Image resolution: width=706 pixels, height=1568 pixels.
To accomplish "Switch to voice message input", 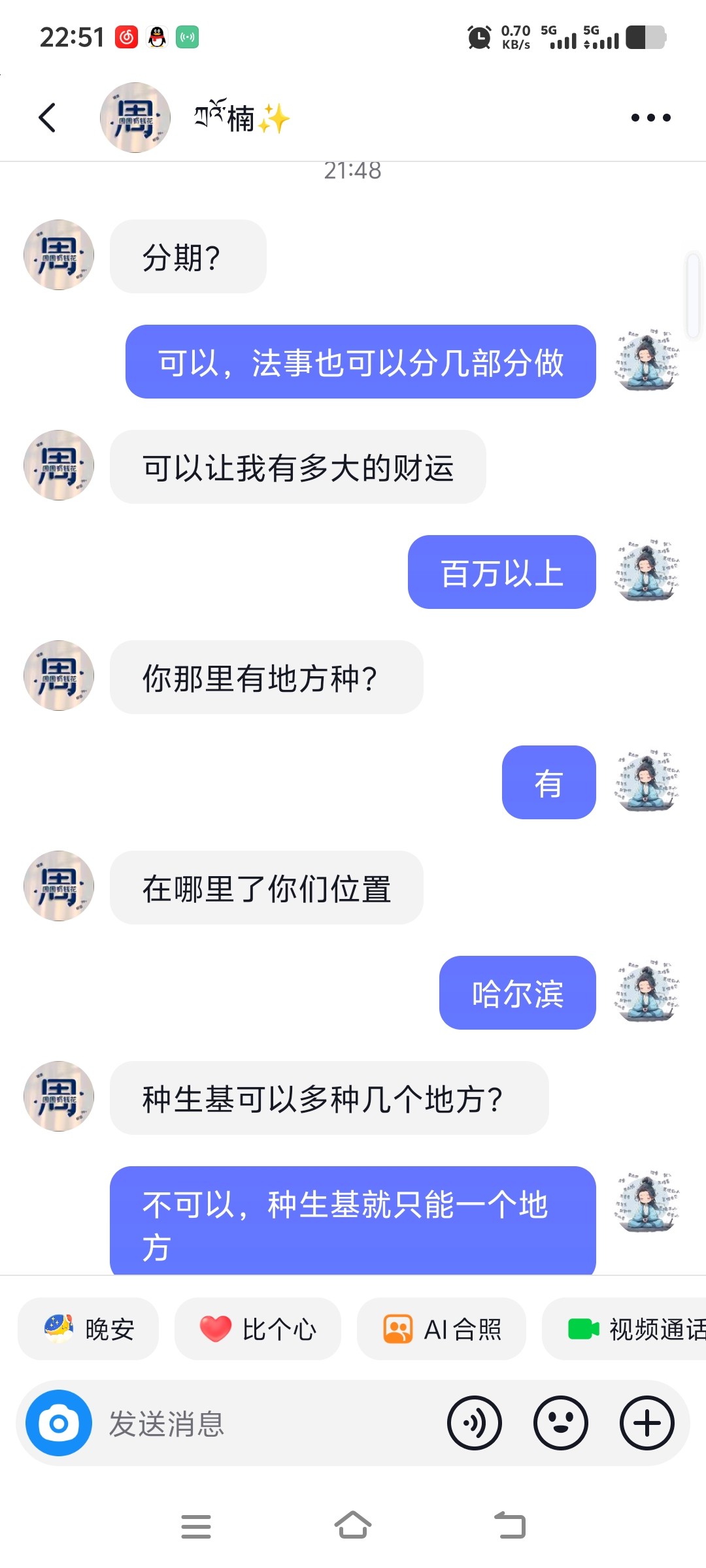I will tap(475, 1423).
